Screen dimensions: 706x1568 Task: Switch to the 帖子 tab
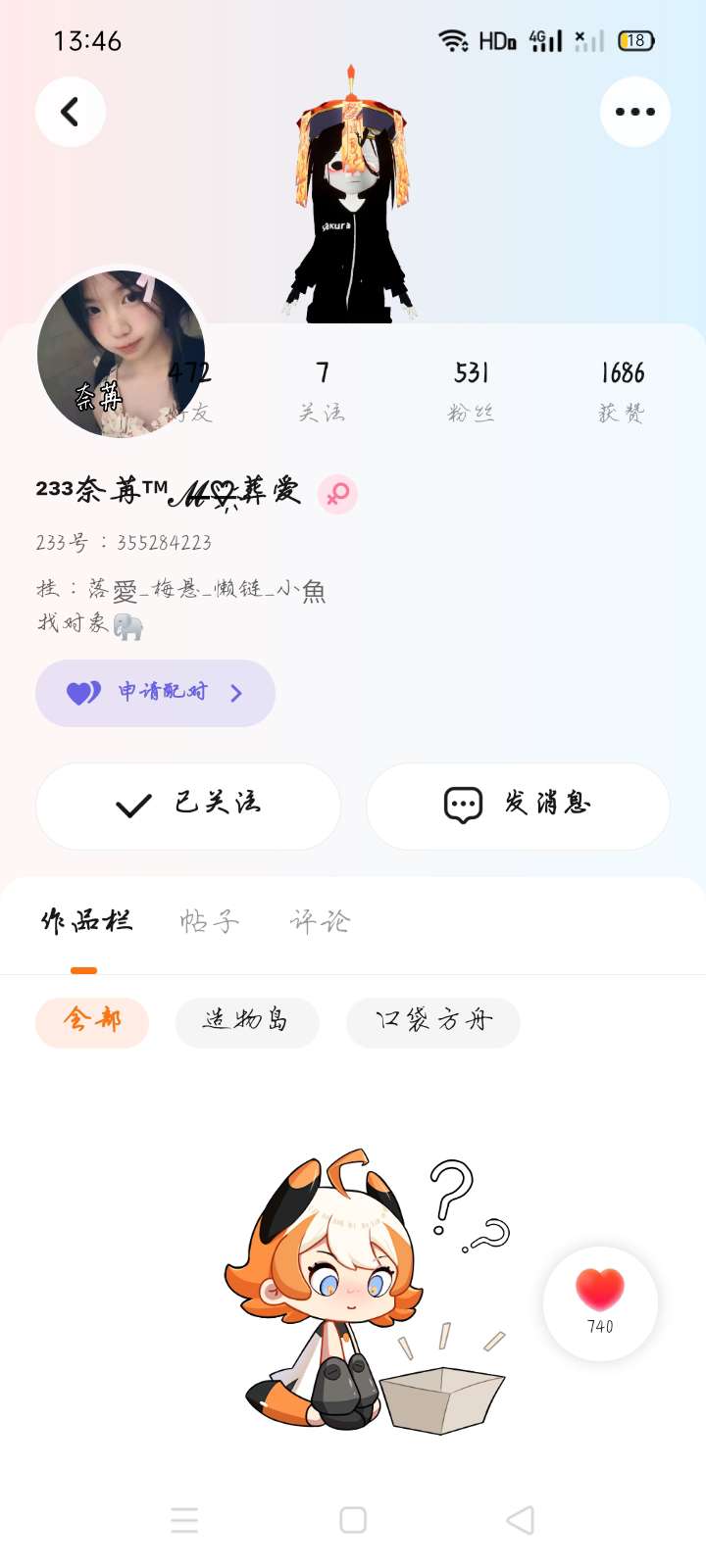click(209, 921)
